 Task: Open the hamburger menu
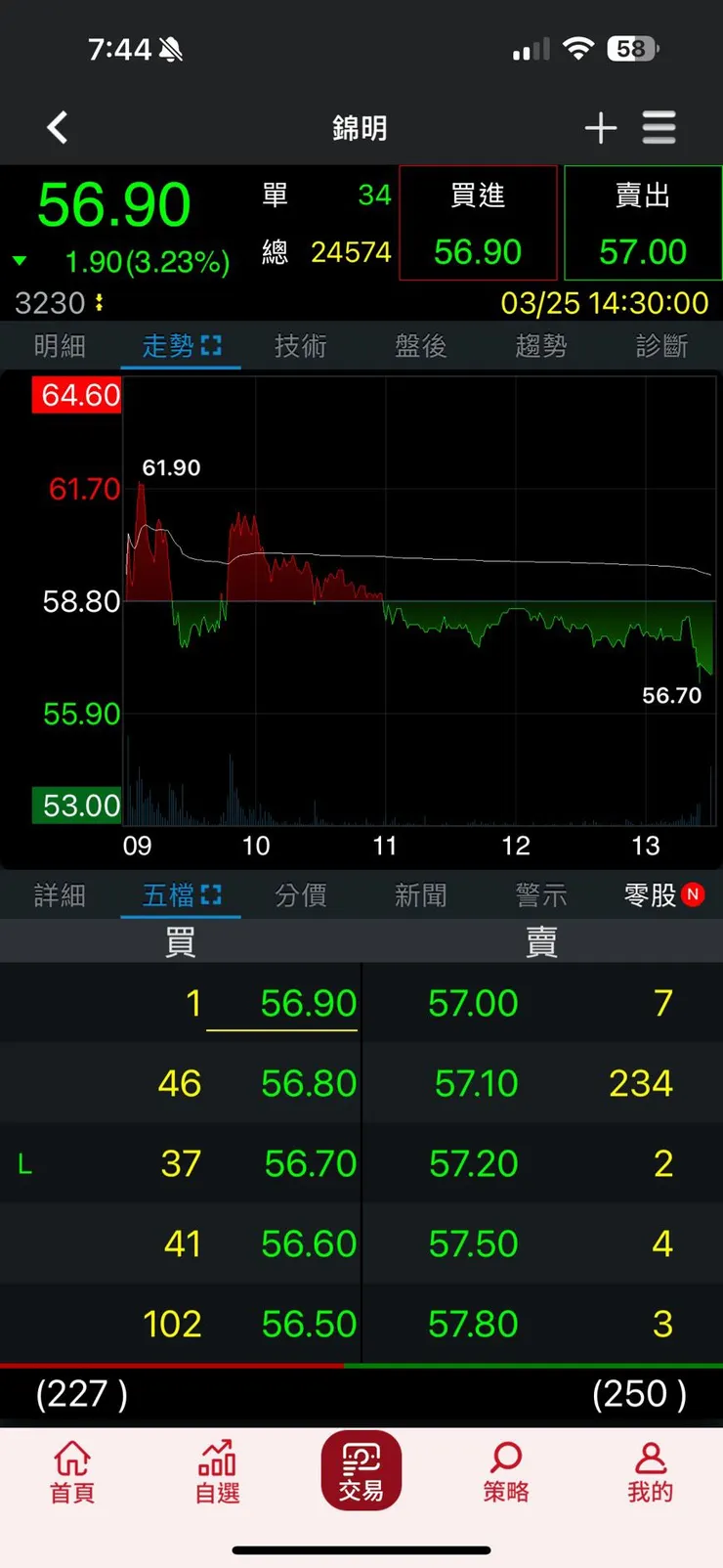click(x=659, y=128)
